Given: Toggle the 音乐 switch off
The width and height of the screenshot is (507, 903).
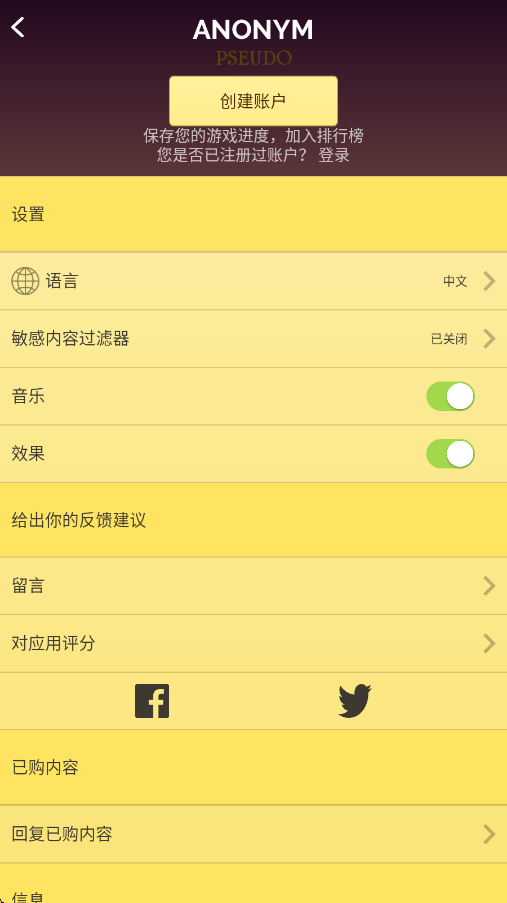Looking at the screenshot, I should [x=451, y=396].
